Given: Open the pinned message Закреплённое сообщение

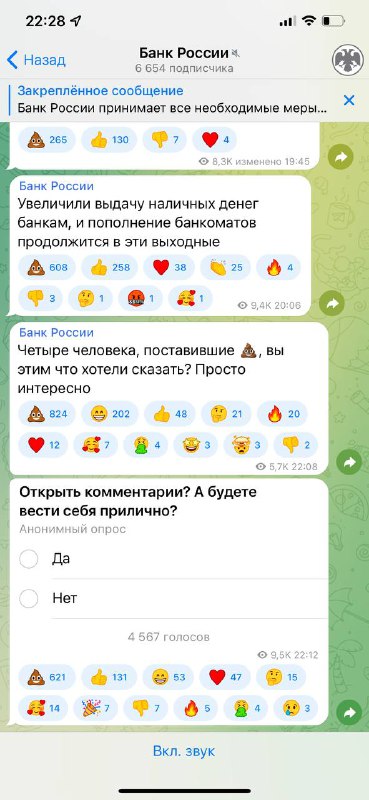Looking at the screenshot, I should click(172, 100).
